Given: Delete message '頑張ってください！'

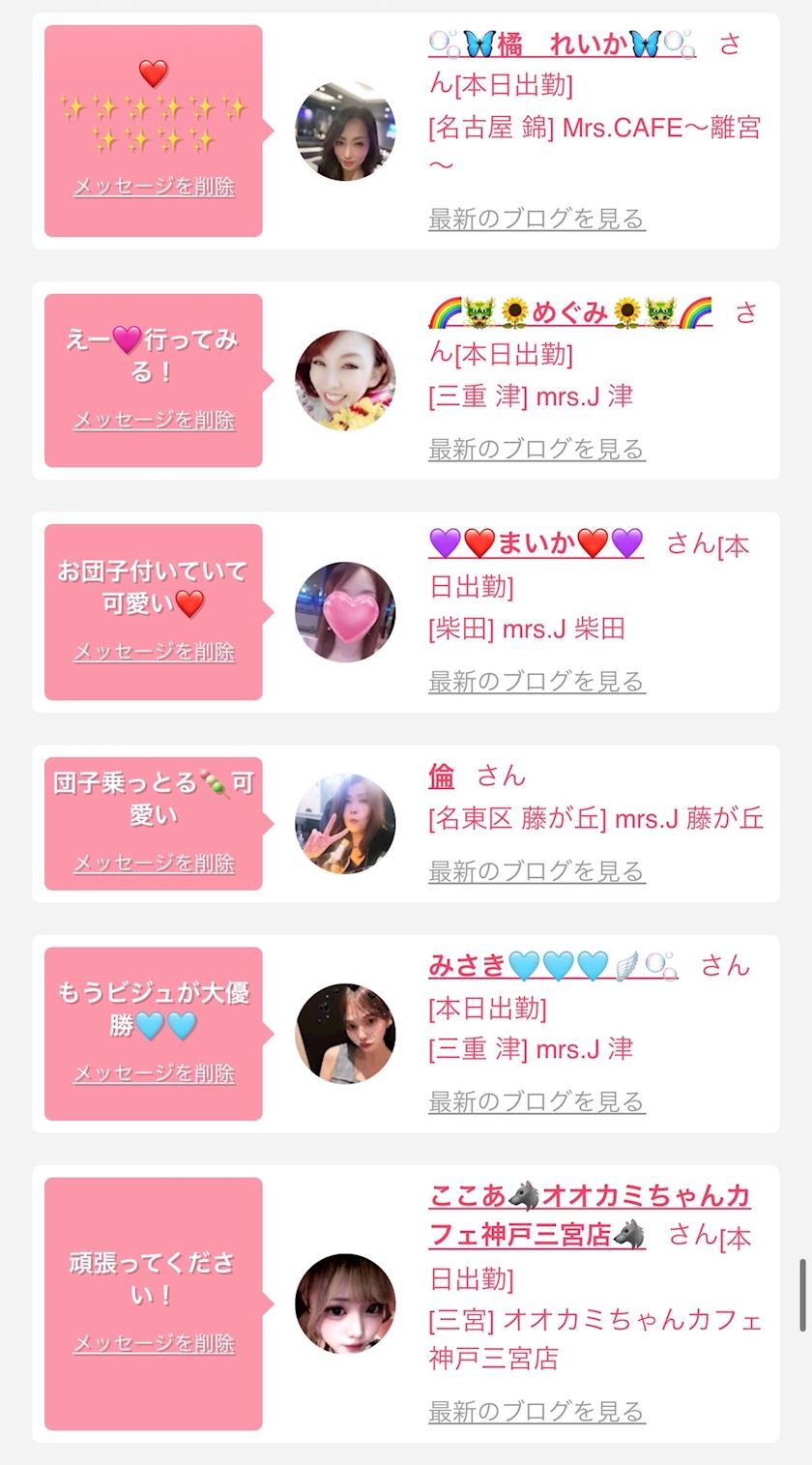Looking at the screenshot, I should tap(154, 1343).
